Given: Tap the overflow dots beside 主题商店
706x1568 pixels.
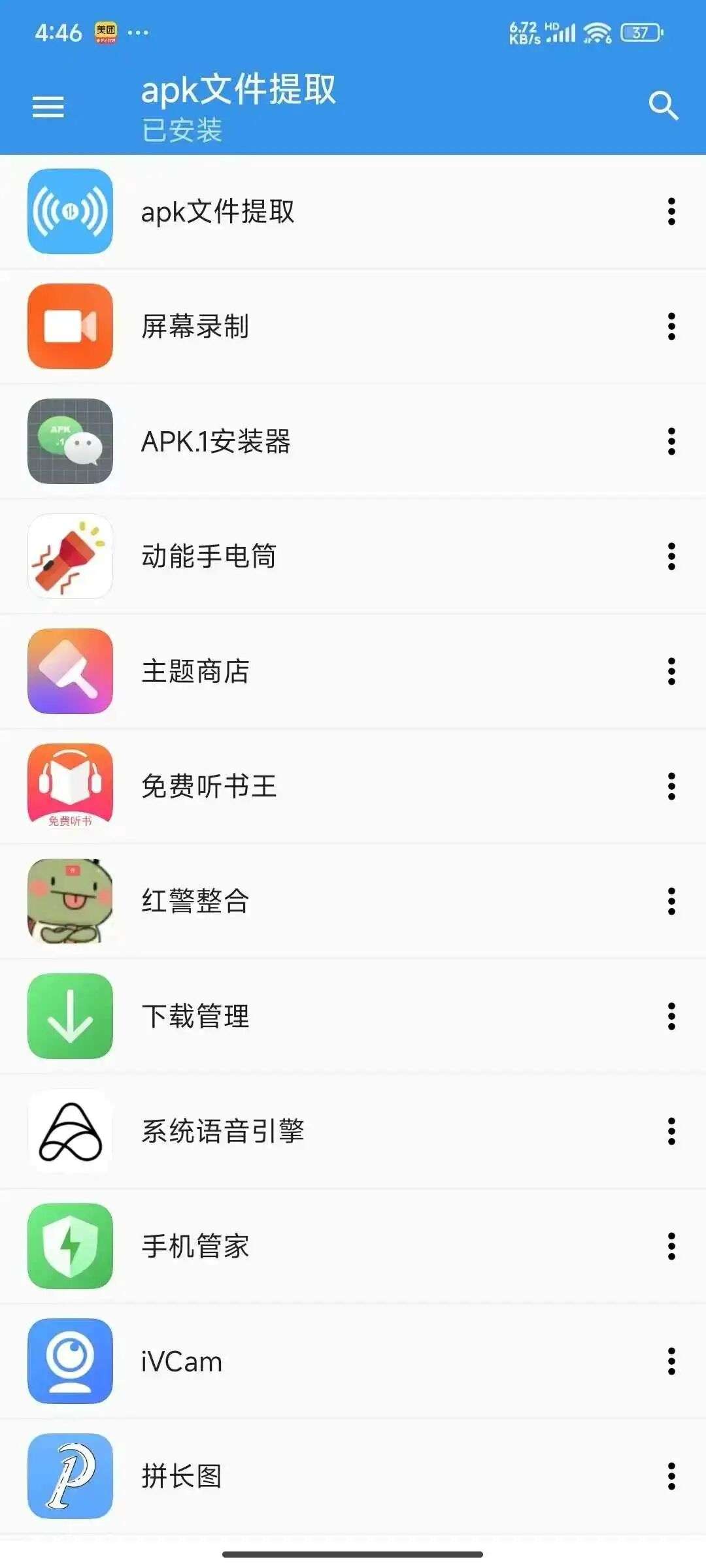Looking at the screenshot, I should coord(671,672).
